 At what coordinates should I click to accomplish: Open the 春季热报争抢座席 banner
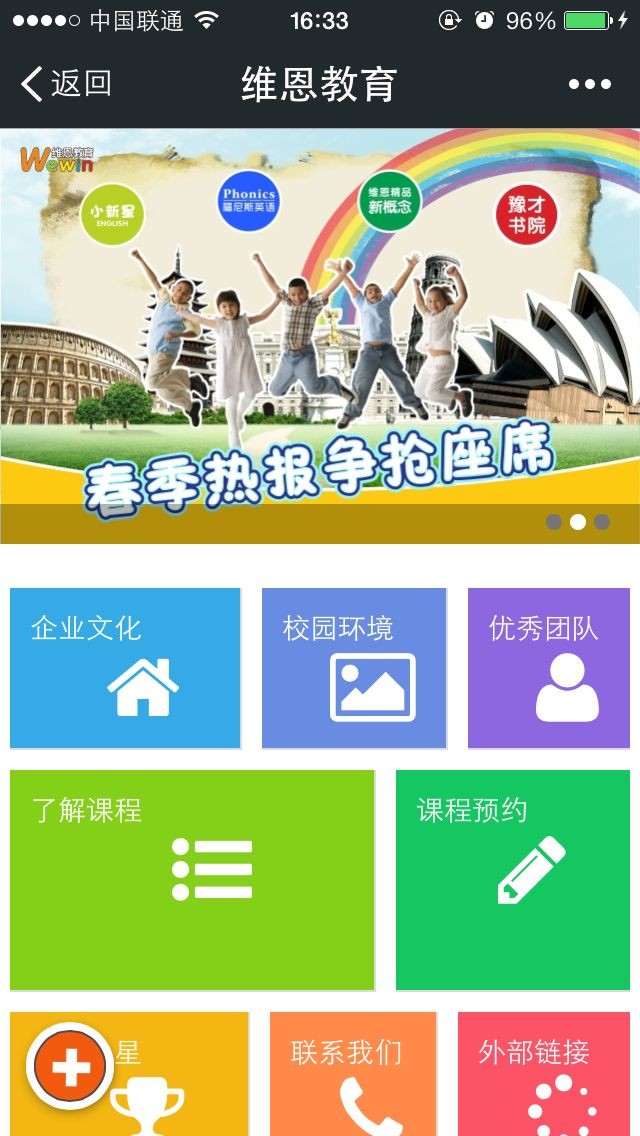pyautogui.click(x=320, y=336)
